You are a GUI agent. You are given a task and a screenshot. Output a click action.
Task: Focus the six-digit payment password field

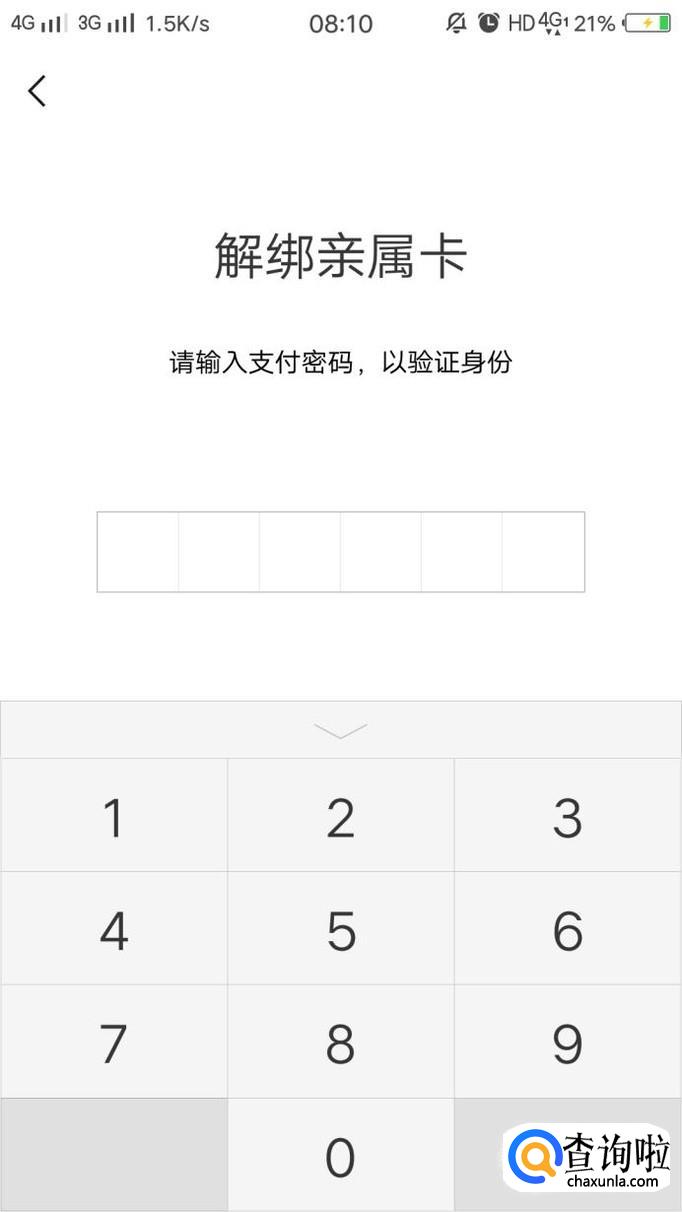[340, 552]
